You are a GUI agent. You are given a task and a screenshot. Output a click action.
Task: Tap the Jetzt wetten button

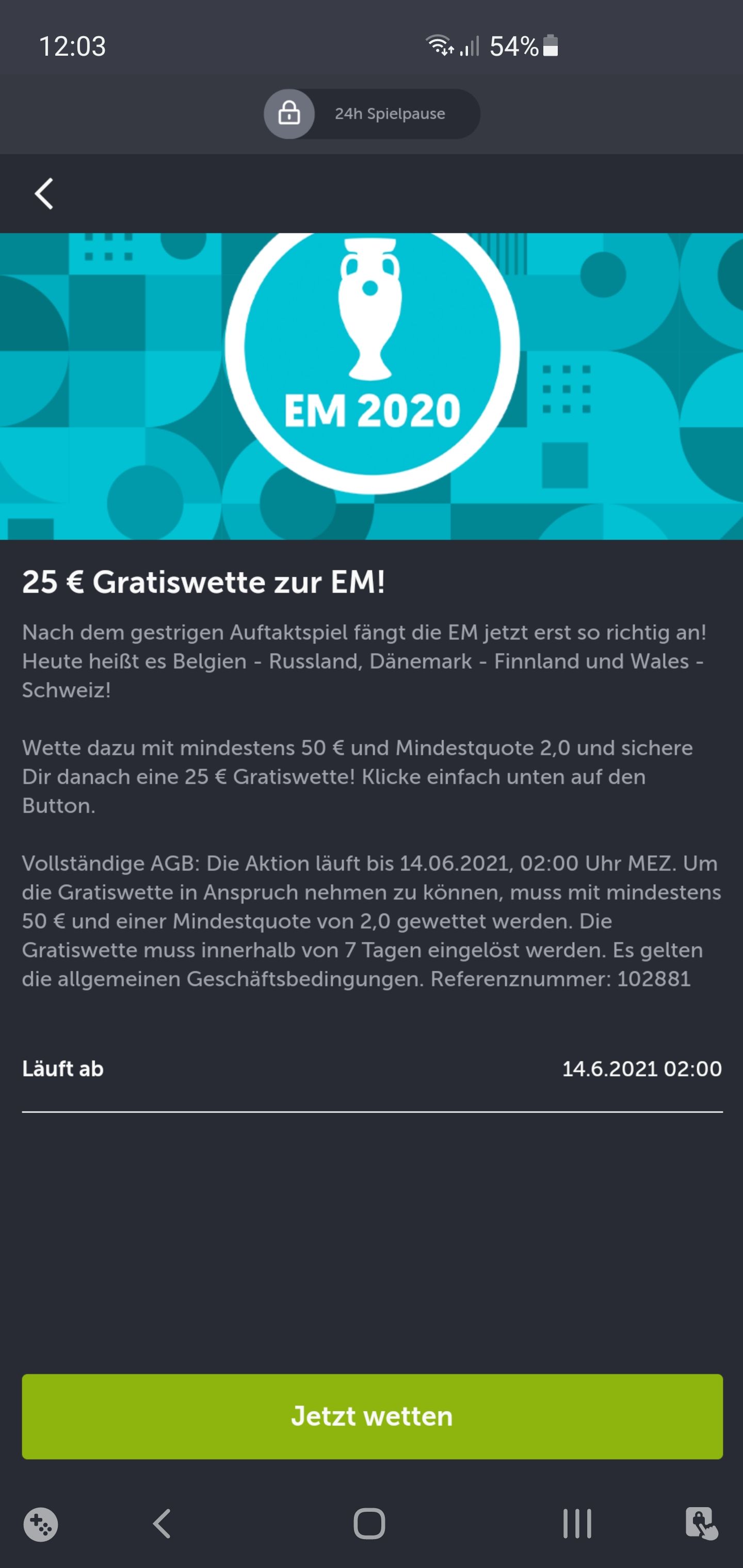click(x=372, y=1416)
